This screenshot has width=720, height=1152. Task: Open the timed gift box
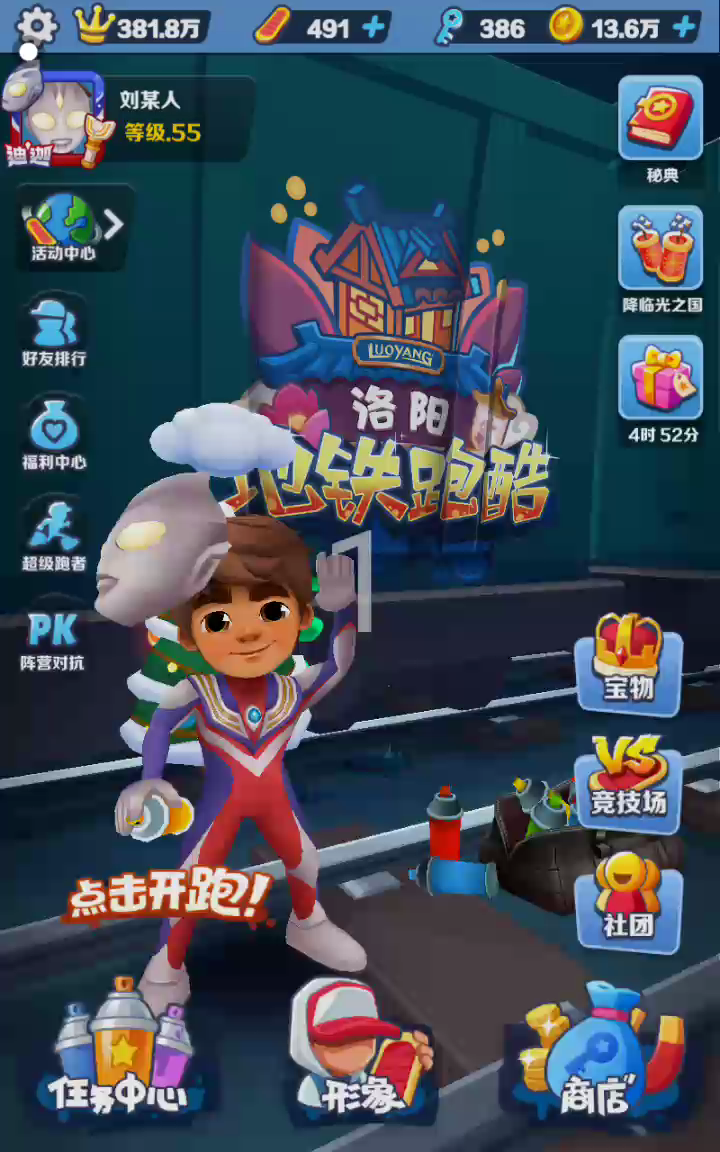coord(661,385)
